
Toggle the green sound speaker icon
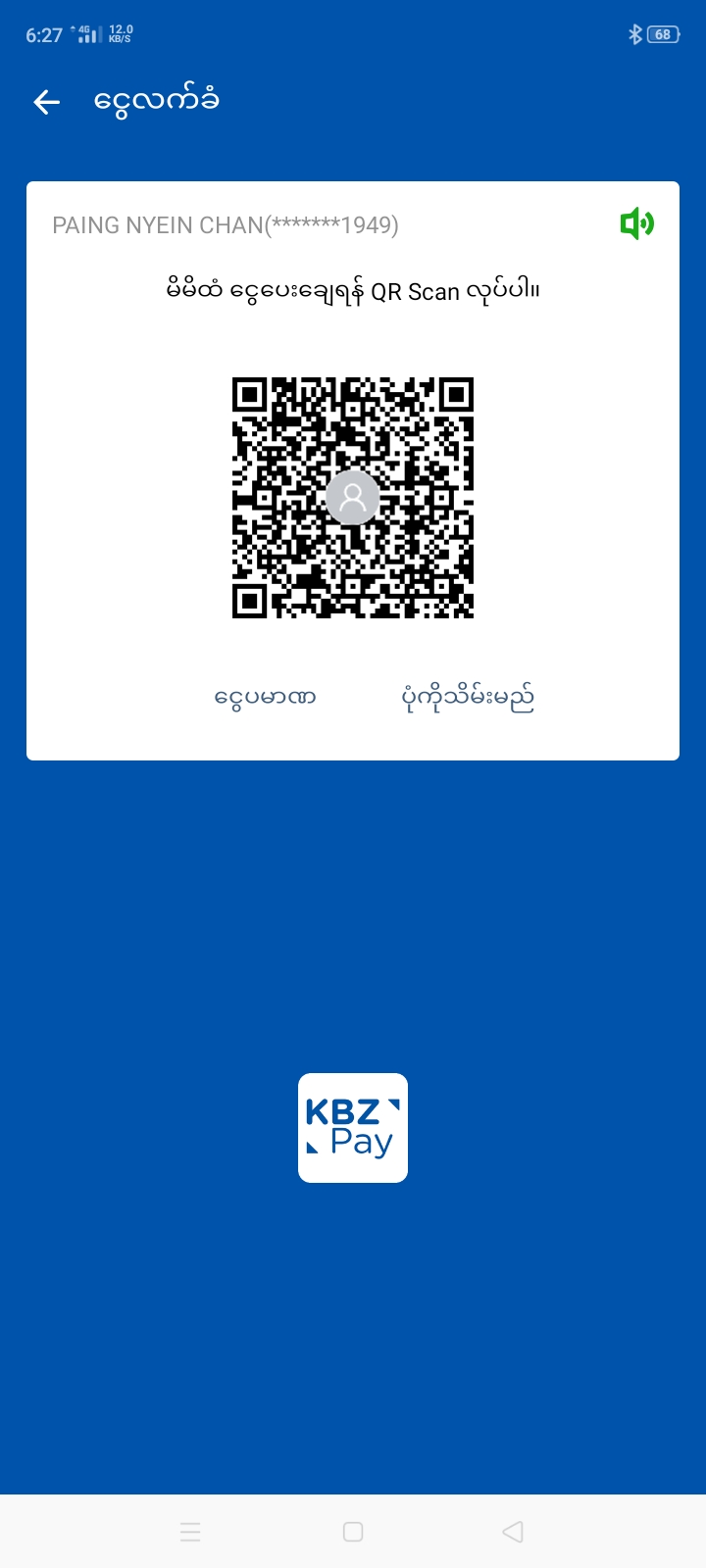tap(636, 224)
